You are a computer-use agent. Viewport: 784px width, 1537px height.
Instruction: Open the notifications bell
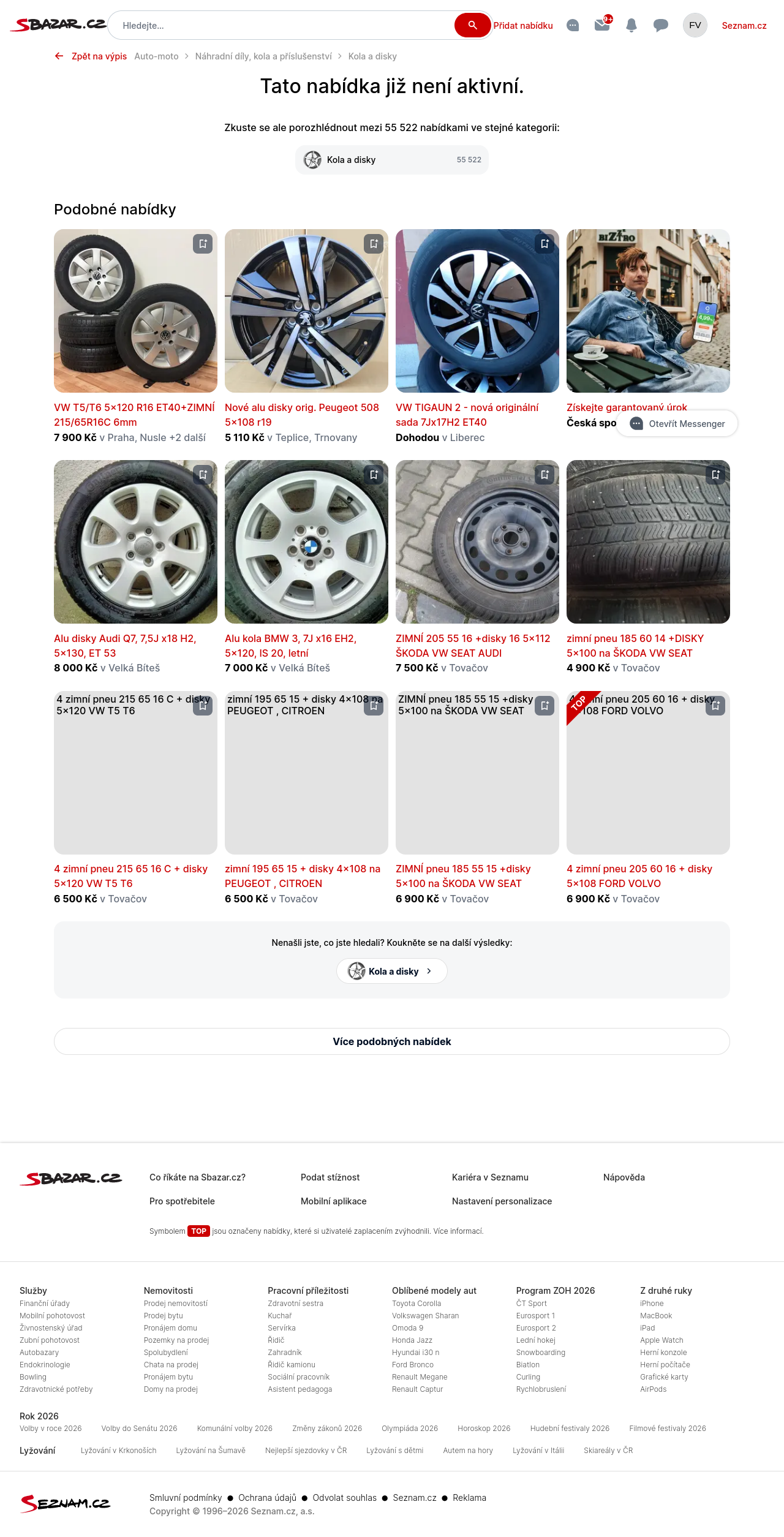point(631,26)
